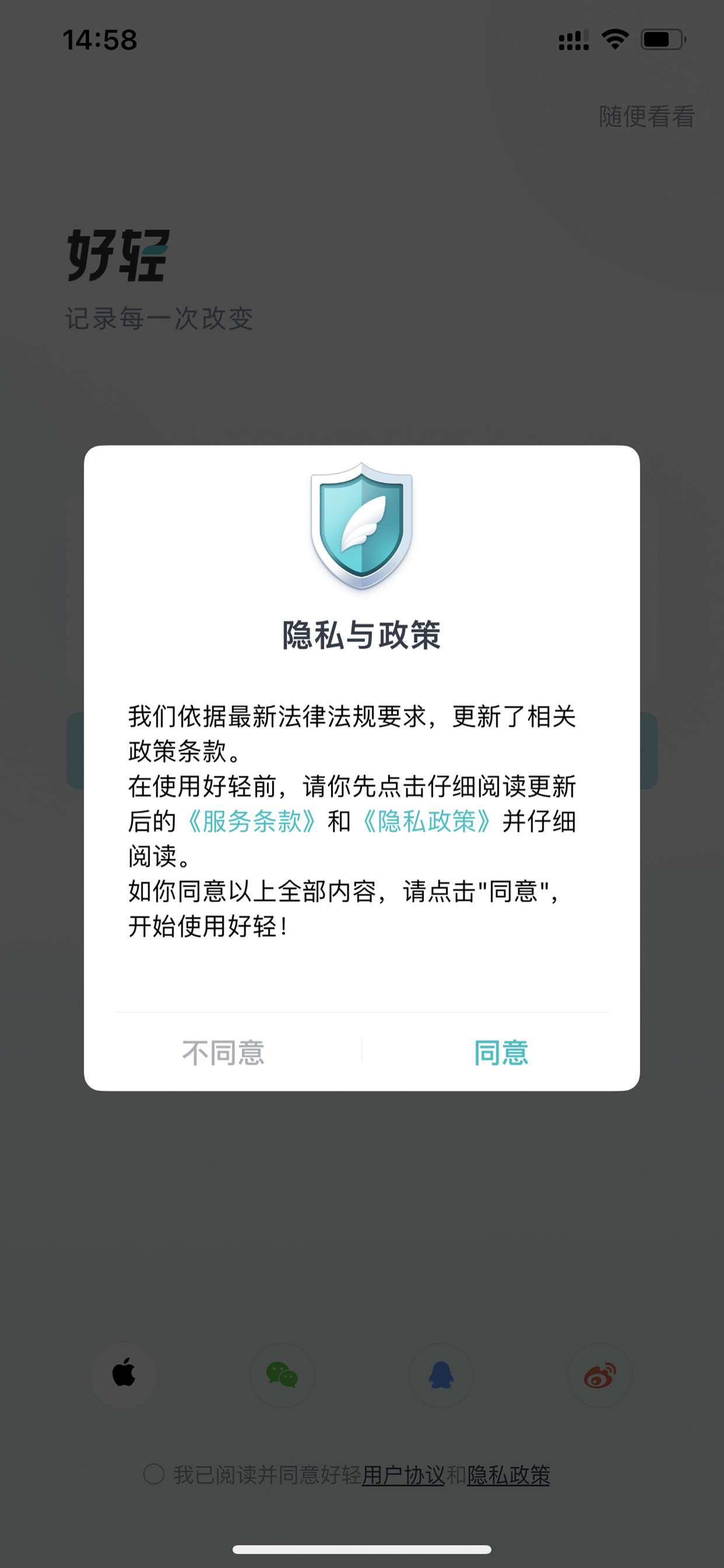Open the 《服务条款》 link
724x1568 pixels.
point(252,821)
